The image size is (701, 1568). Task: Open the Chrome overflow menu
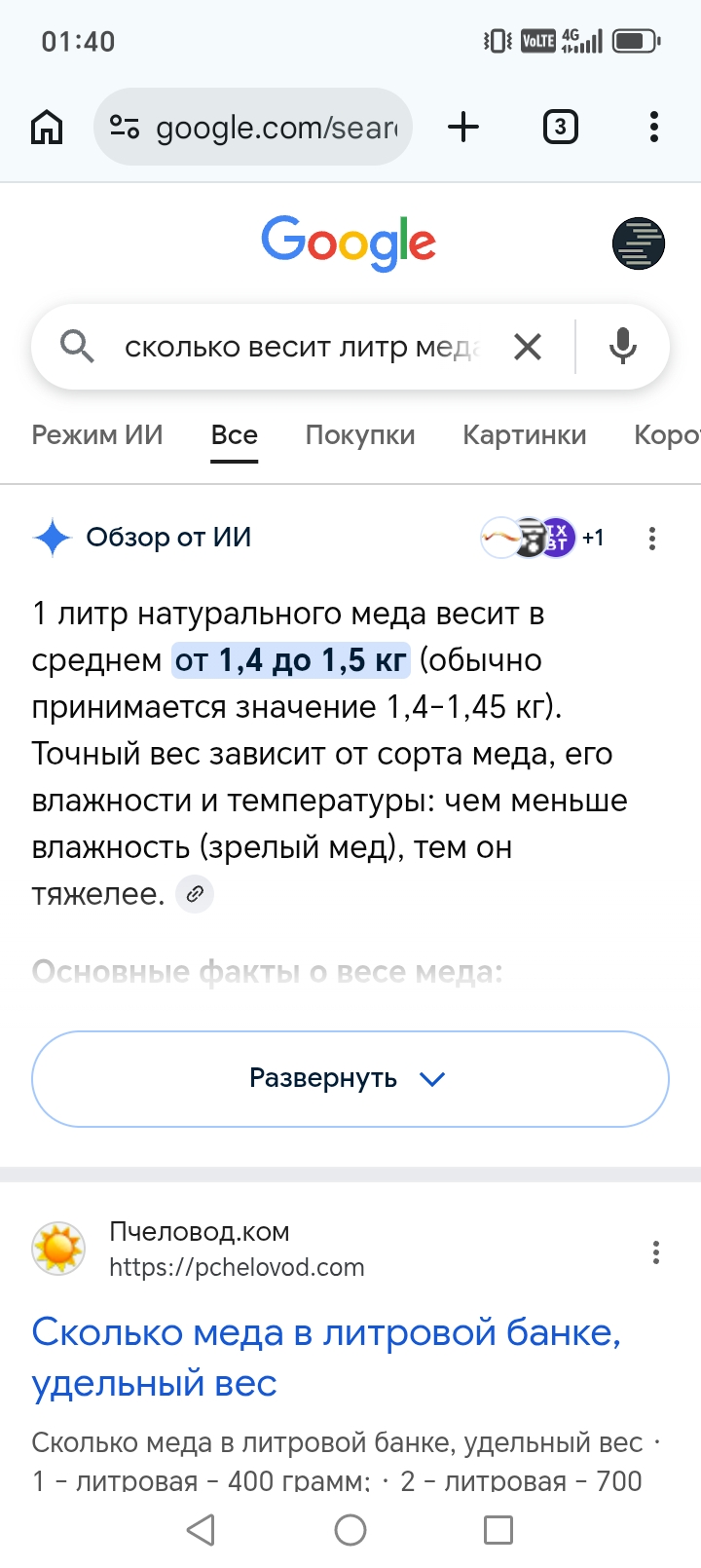[x=653, y=127]
